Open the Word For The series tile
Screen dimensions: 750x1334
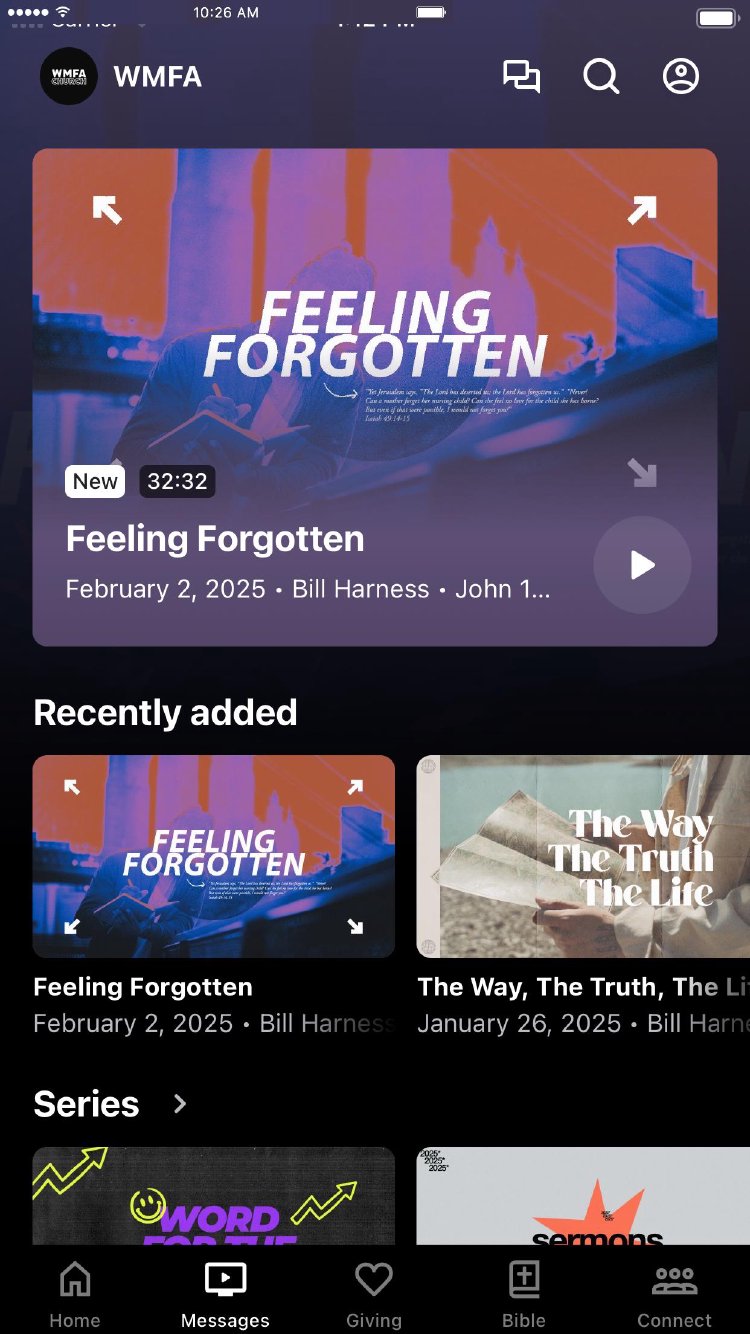click(214, 1196)
